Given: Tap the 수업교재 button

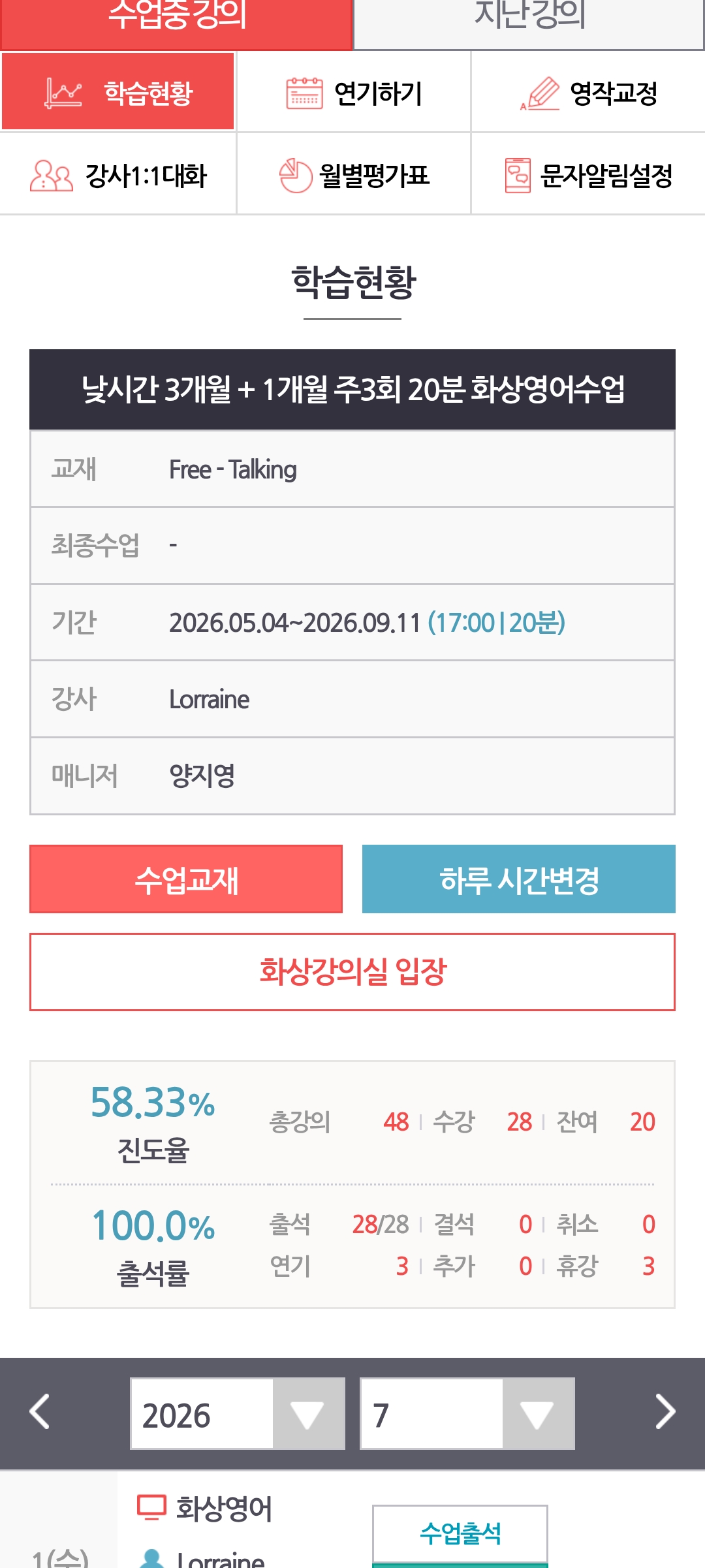Looking at the screenshot, I should point(186,879).
